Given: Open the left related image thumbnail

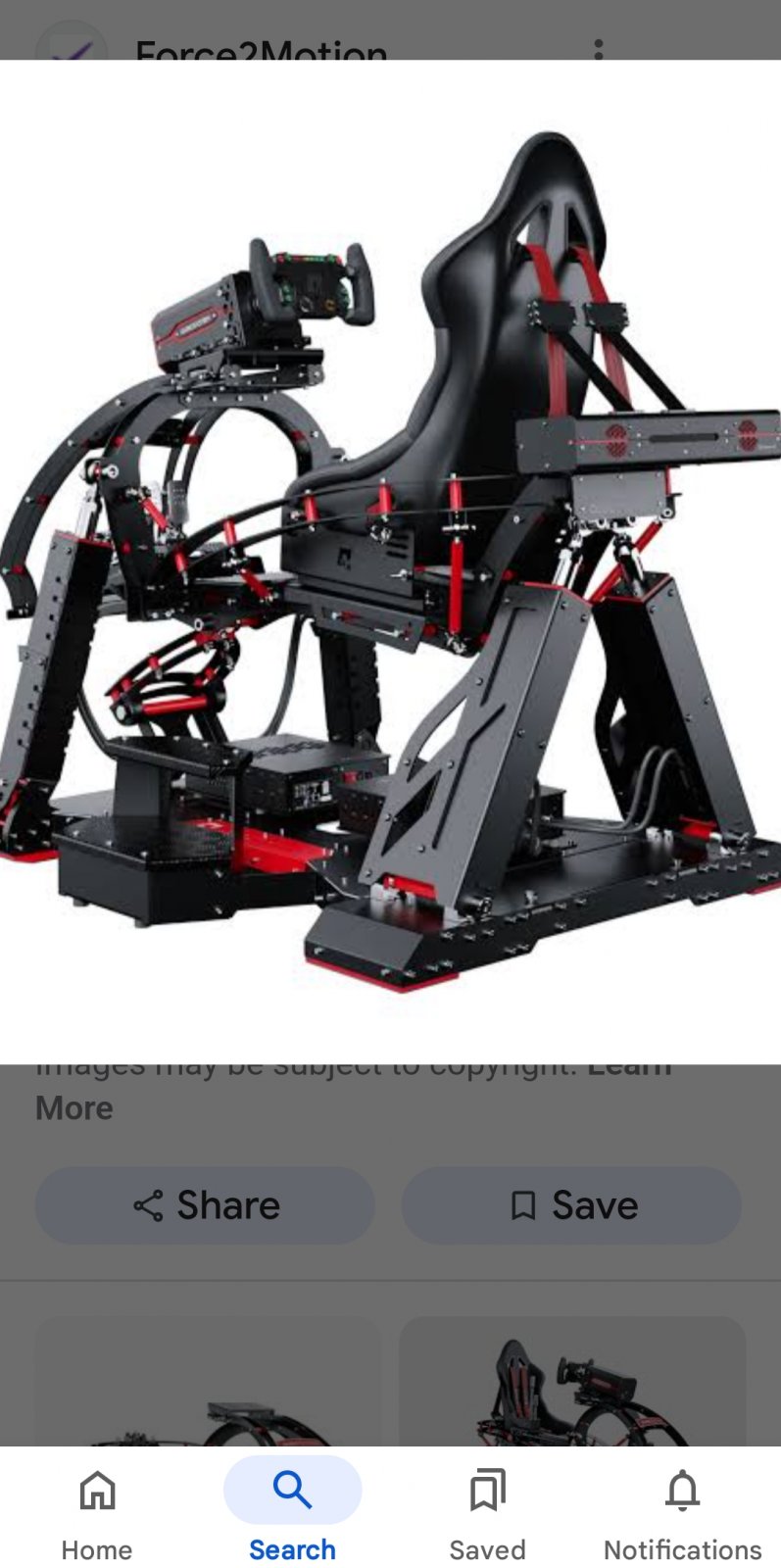Looking at the screenshot, I should [x=208, y=1384].
